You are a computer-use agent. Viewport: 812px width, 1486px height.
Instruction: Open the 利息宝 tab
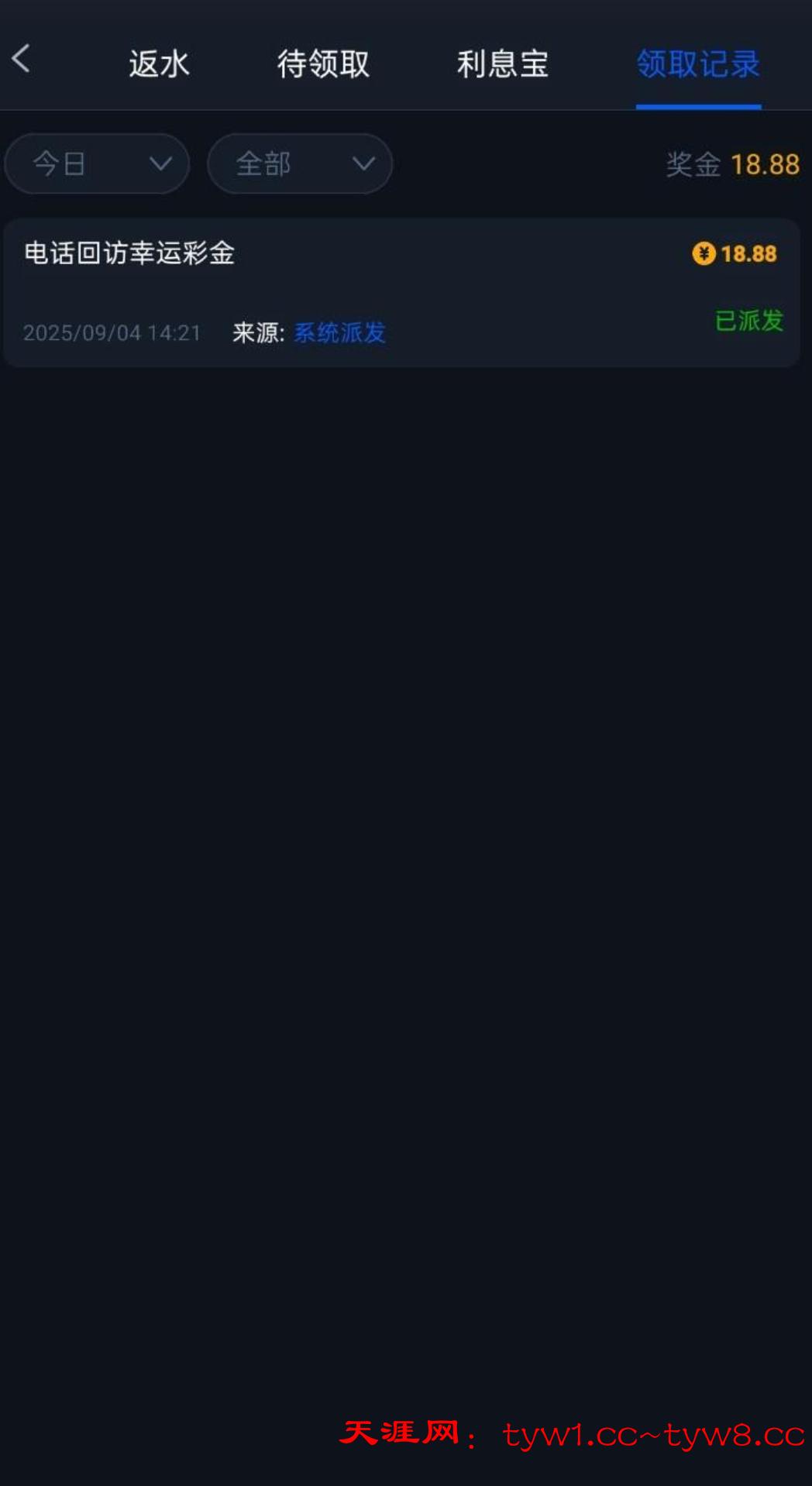(x=502, y=64)
